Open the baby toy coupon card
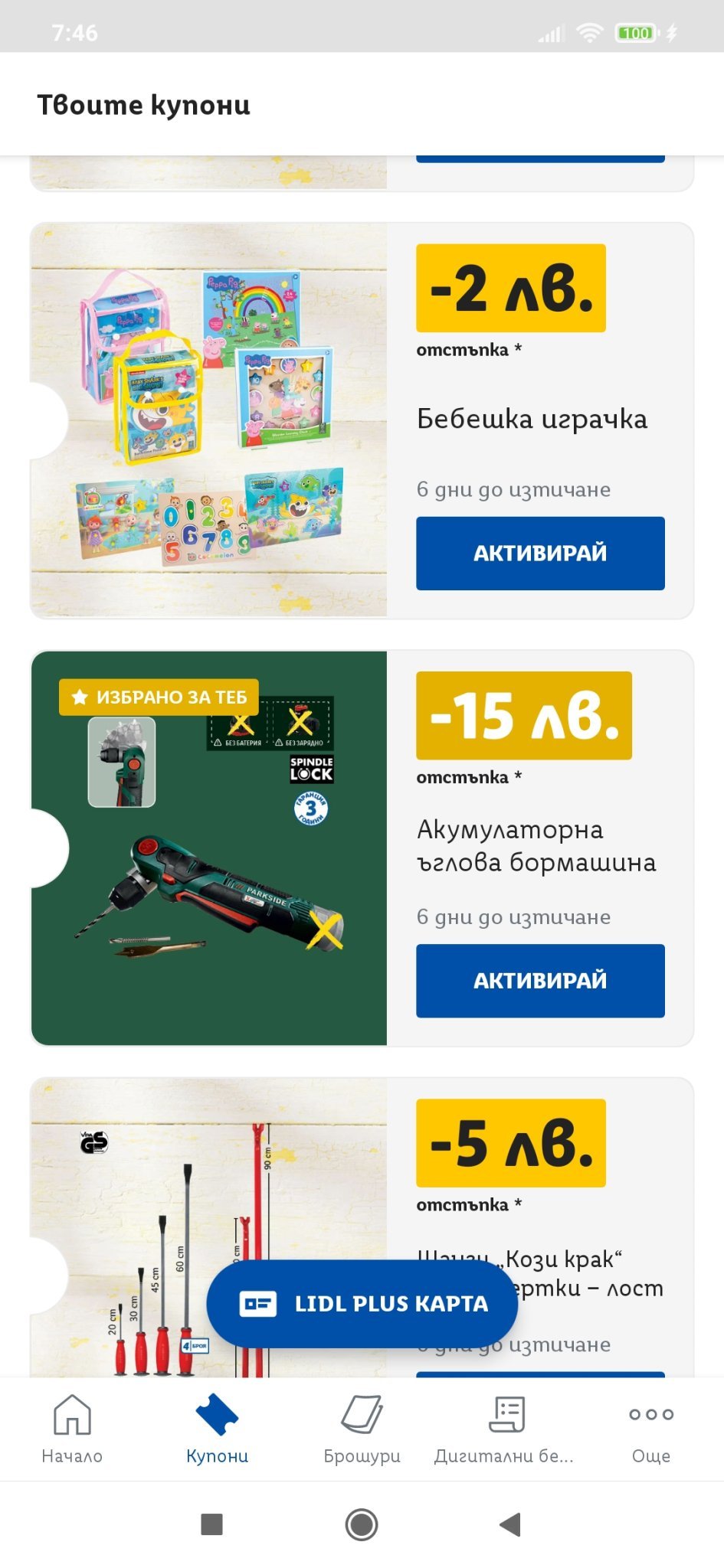Viewport: 724px width, 1568px height. tap(208, 420)
